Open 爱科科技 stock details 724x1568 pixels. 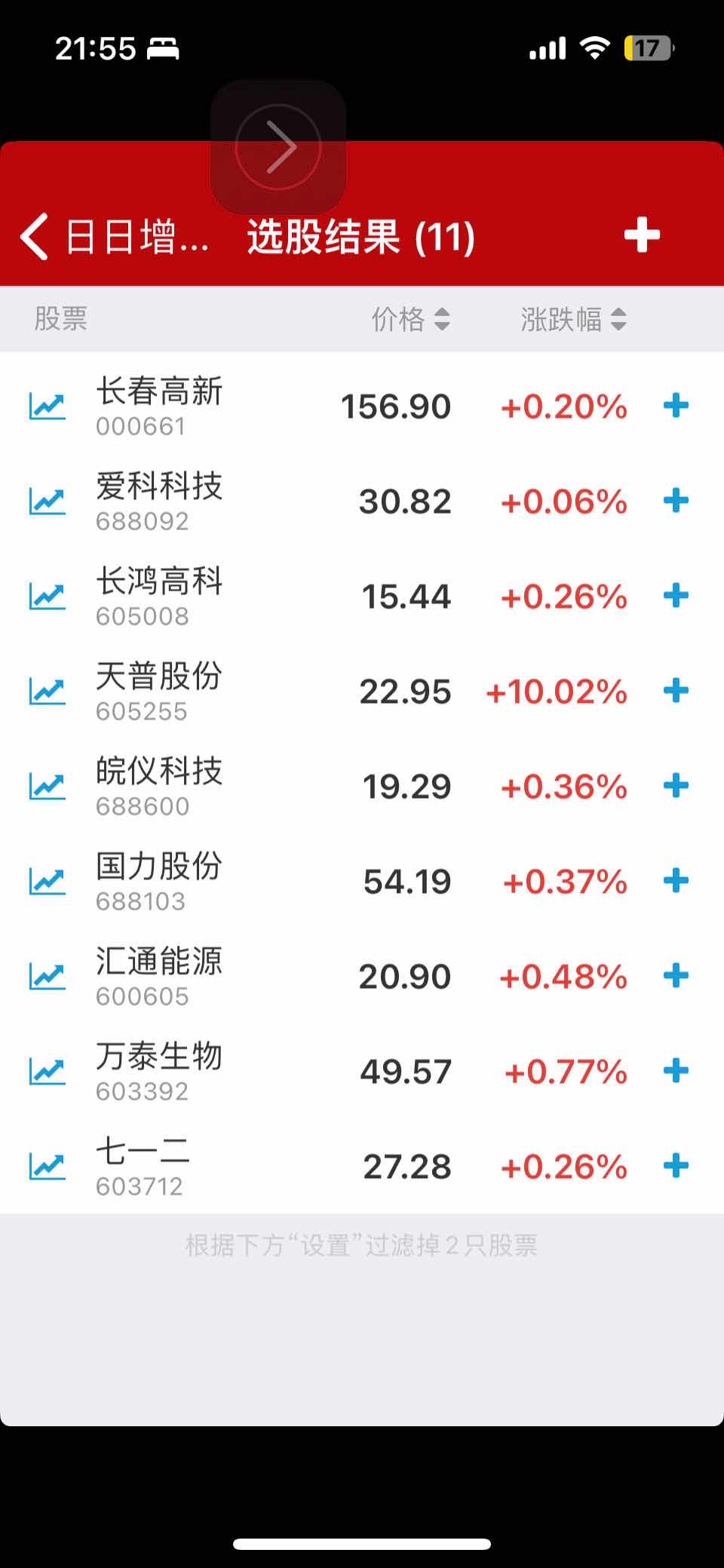point(159,501)
